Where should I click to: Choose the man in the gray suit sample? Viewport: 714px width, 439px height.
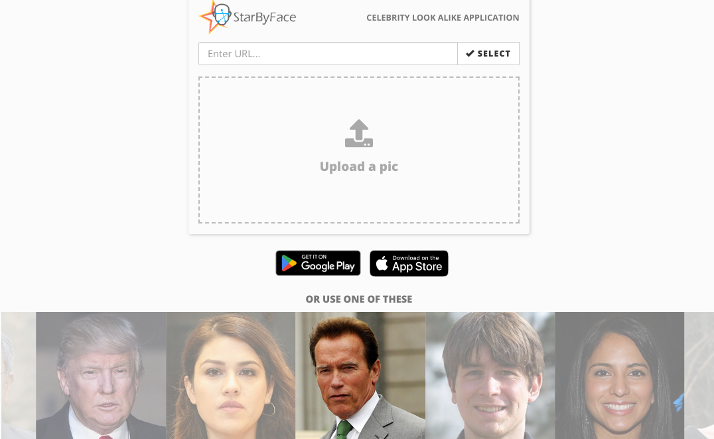(x=360, y=376)
